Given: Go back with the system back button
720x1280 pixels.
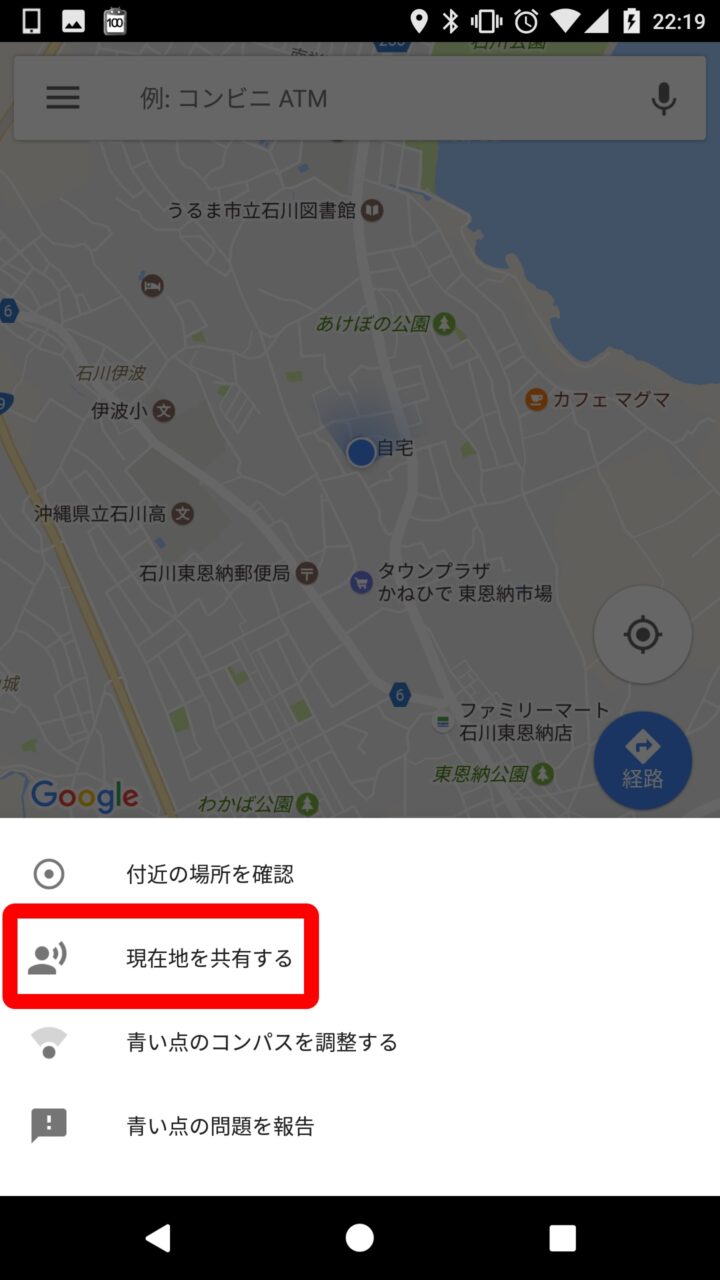Looking at the screenshot, I should (158, 1238).
